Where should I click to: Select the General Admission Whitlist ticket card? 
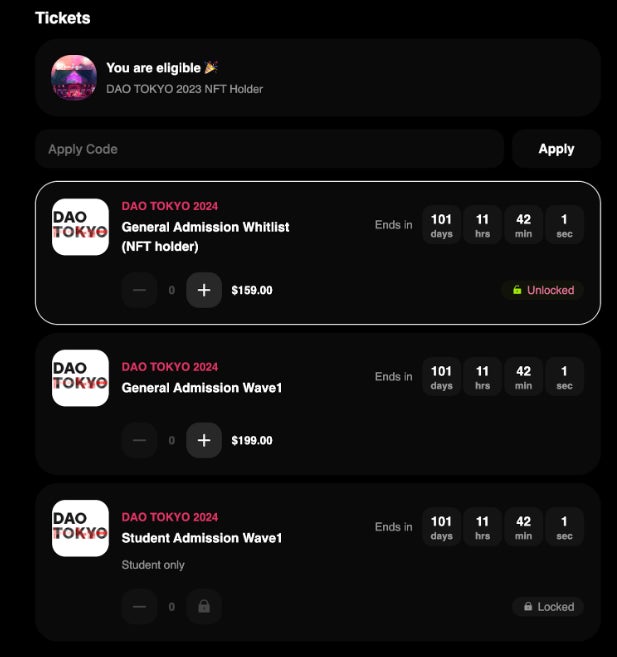pyautogui.click(x=318, y=253)
